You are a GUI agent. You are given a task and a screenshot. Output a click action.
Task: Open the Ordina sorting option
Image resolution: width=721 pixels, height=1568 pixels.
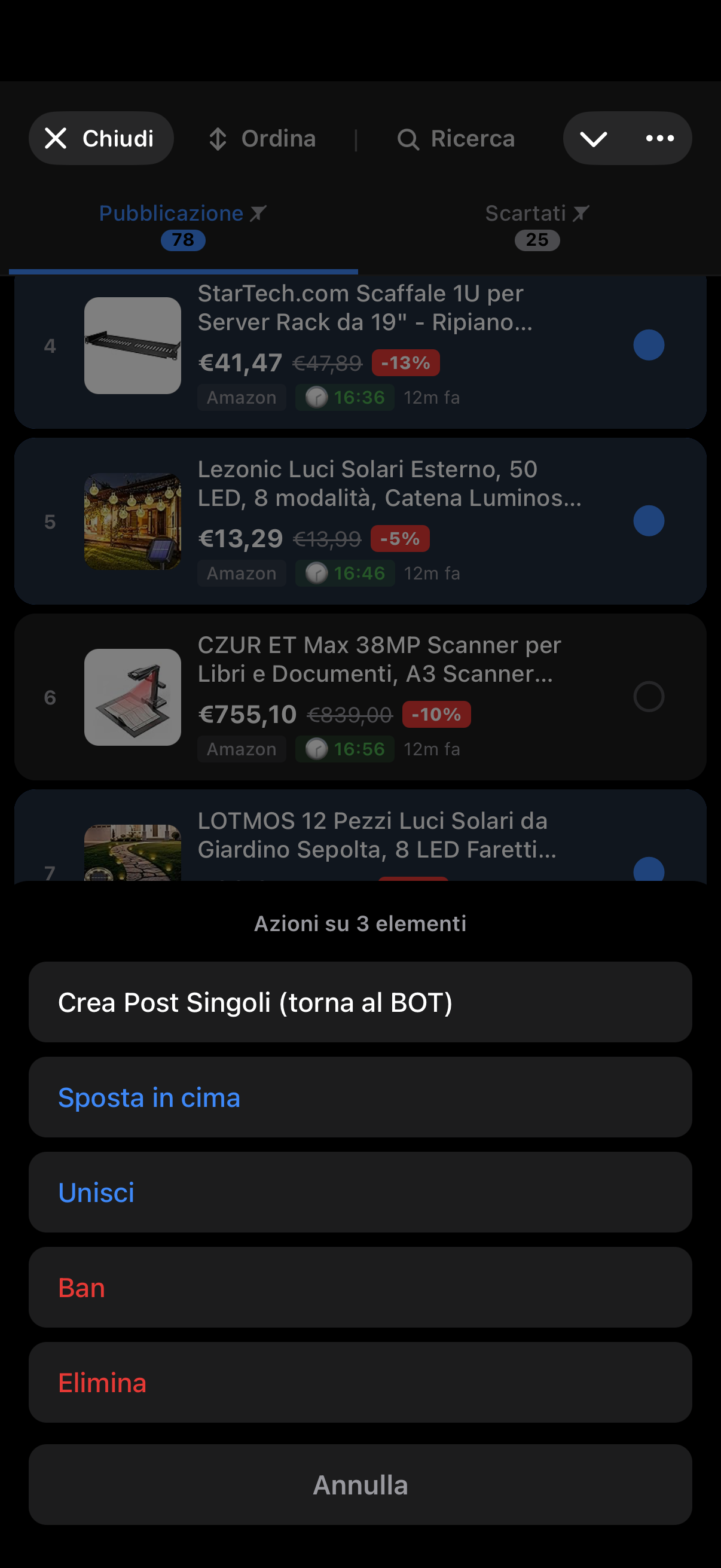point(262,139)
